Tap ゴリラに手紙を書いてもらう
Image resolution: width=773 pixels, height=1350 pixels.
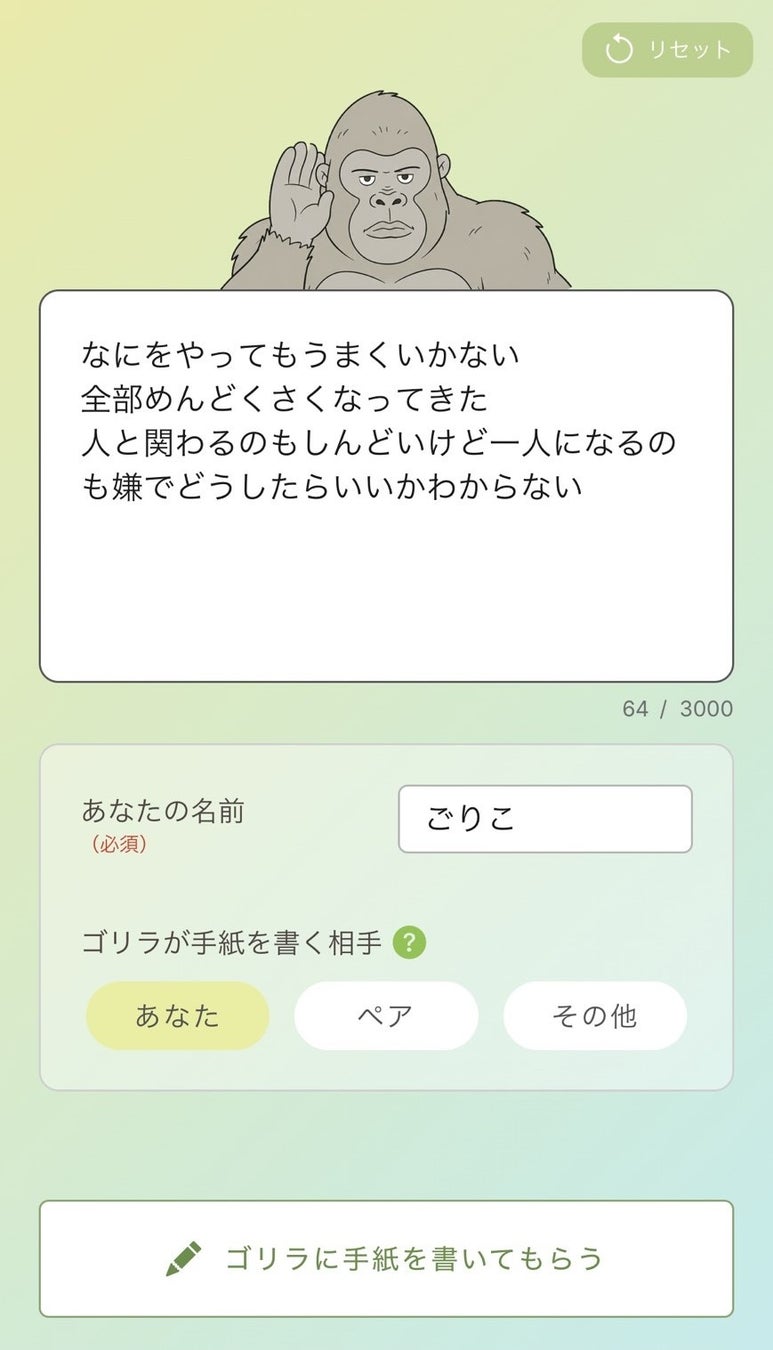tap(386, 1258)
